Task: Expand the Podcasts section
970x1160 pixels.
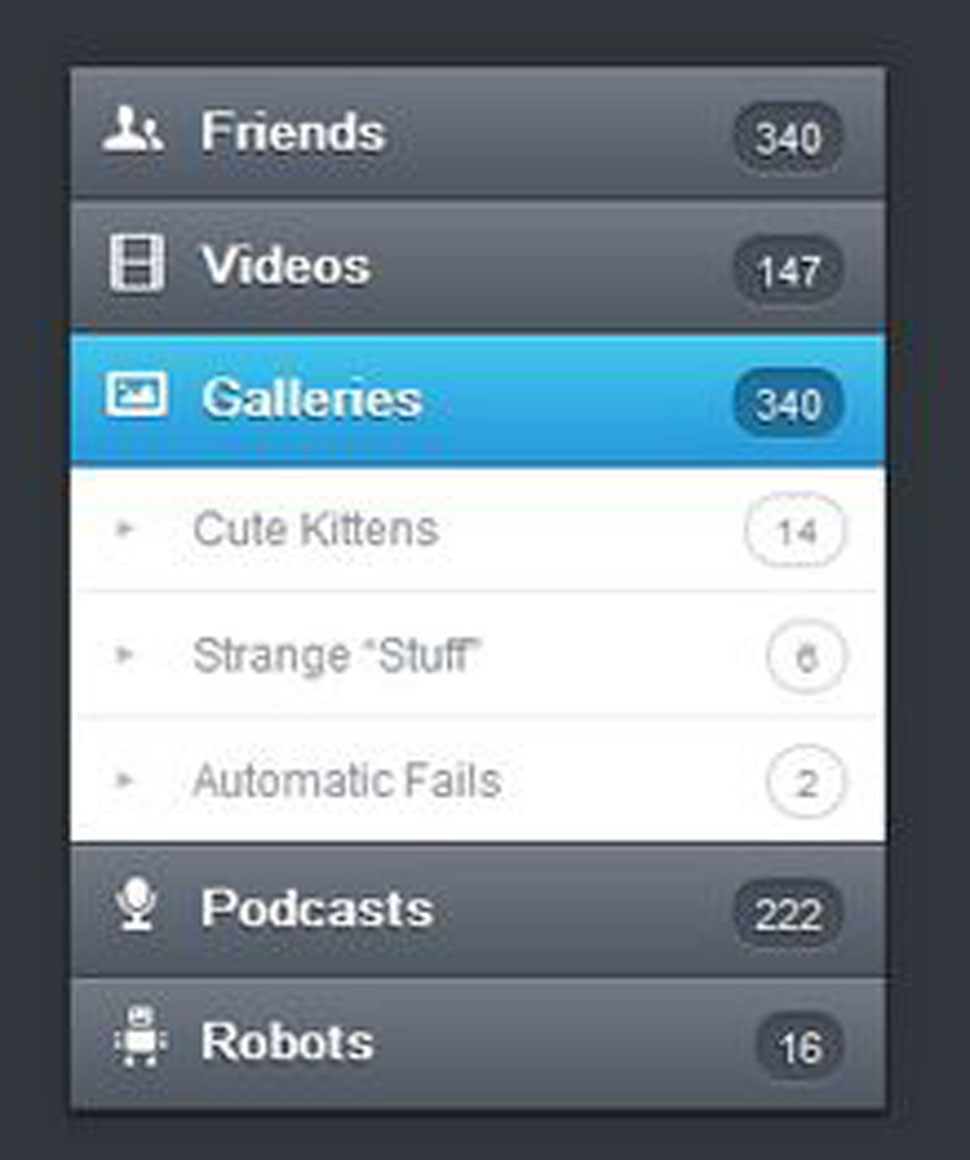Action: pyautogui.click(x=317, y=909)
